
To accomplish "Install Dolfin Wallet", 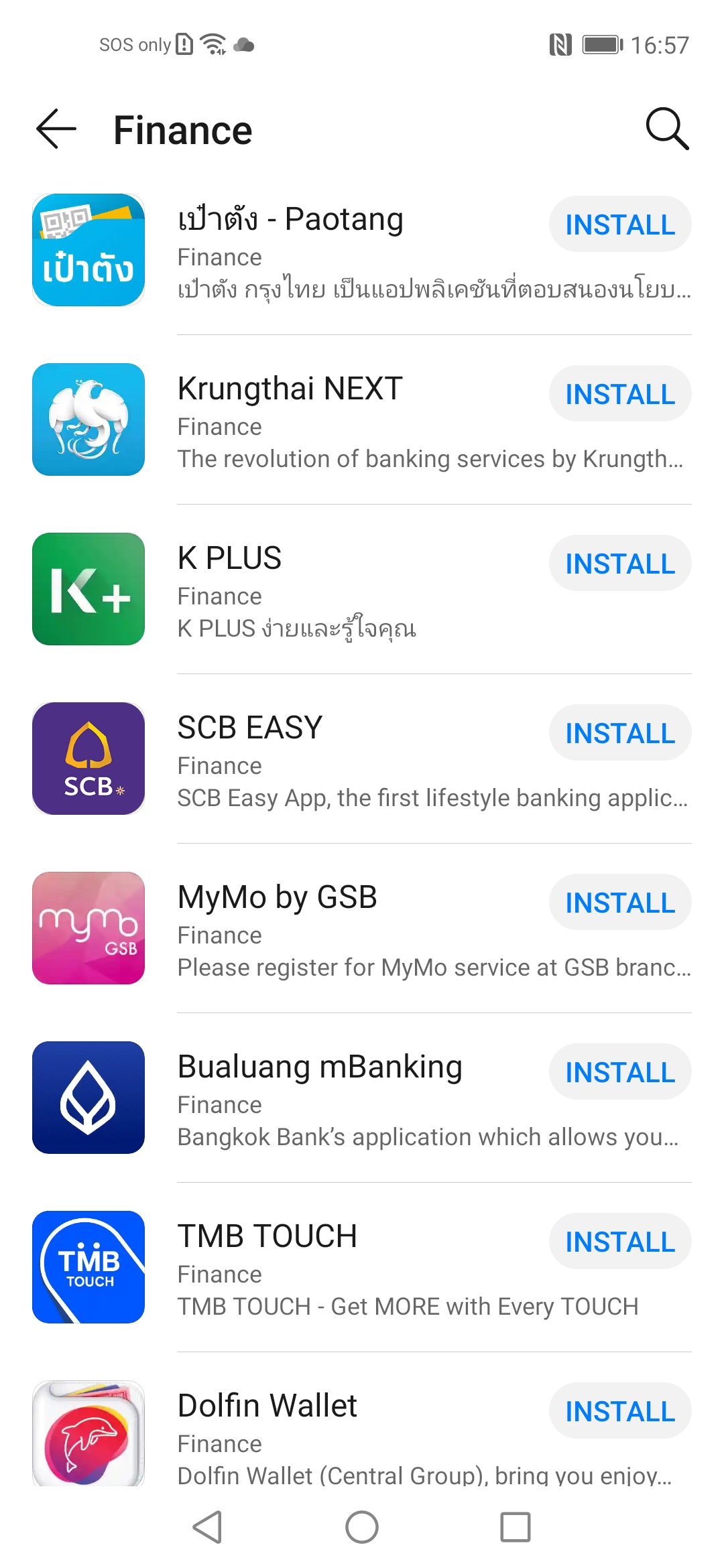I will click(x=620, y=1411).
